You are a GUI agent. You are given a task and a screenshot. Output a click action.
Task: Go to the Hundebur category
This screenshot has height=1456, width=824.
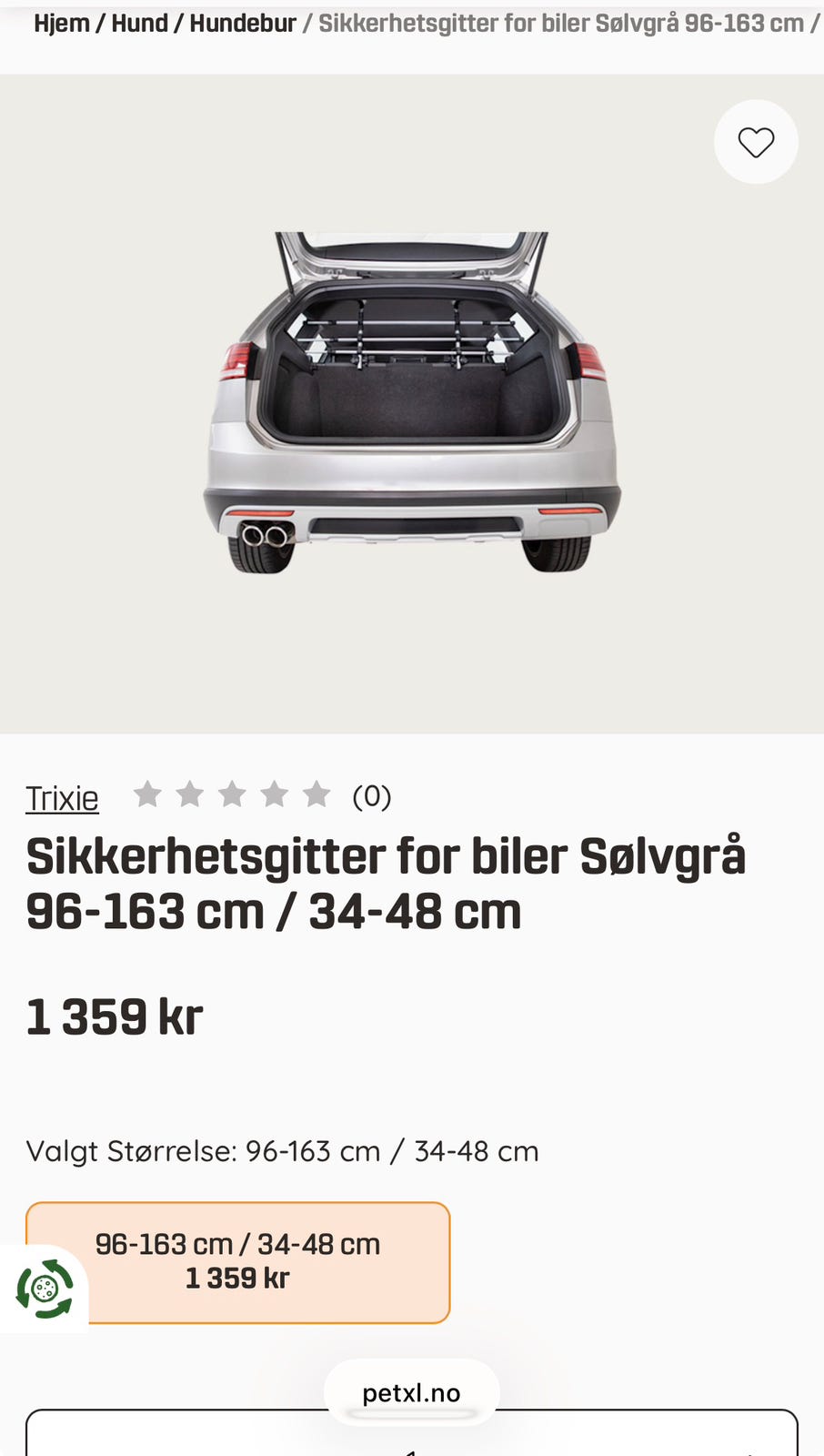click(x=244, y=23)
